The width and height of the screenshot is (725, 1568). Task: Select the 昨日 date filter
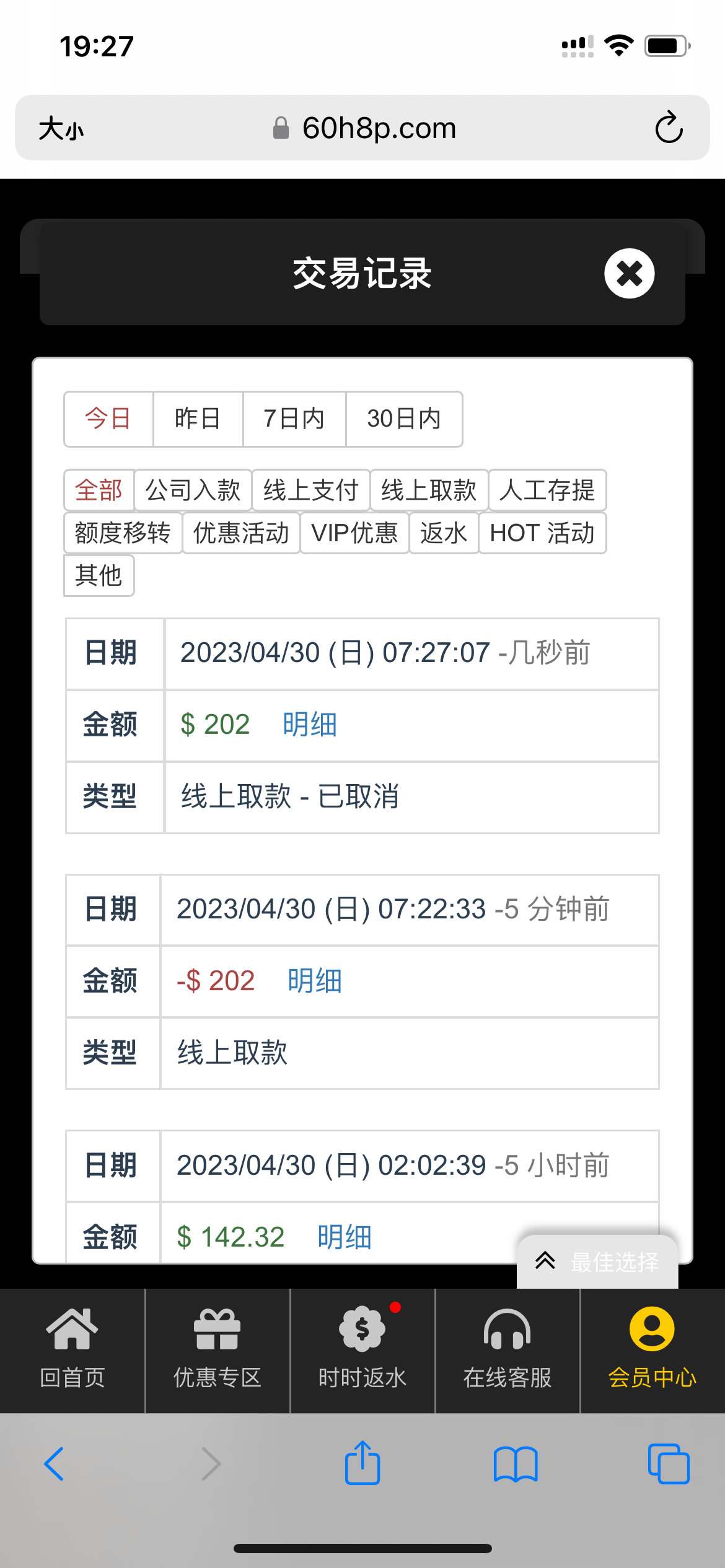tap(198, 419)
